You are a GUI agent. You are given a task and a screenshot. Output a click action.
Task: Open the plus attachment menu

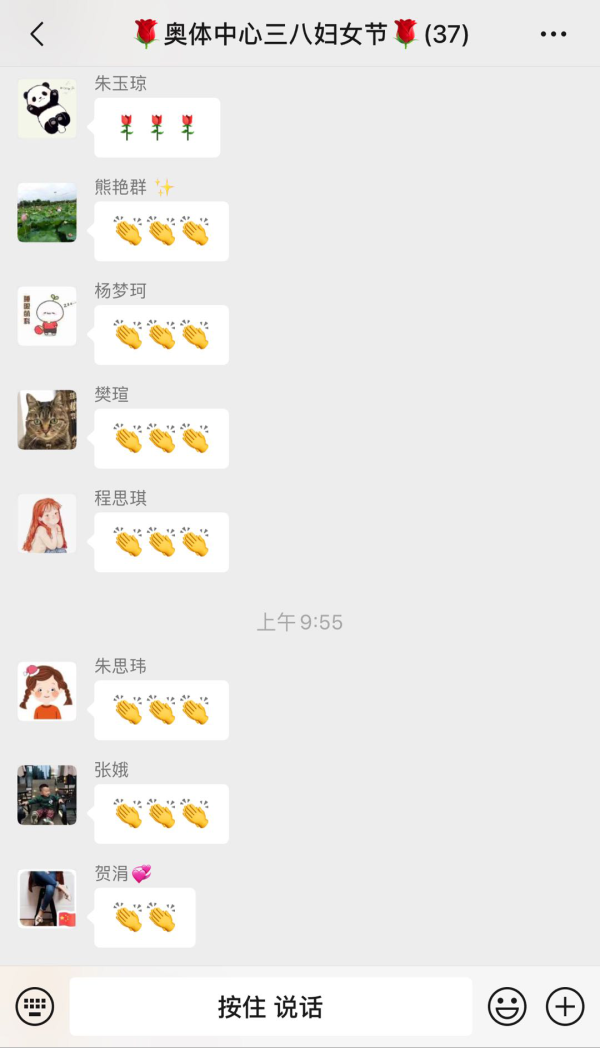pyautogui.click(x=565, y=1006)
